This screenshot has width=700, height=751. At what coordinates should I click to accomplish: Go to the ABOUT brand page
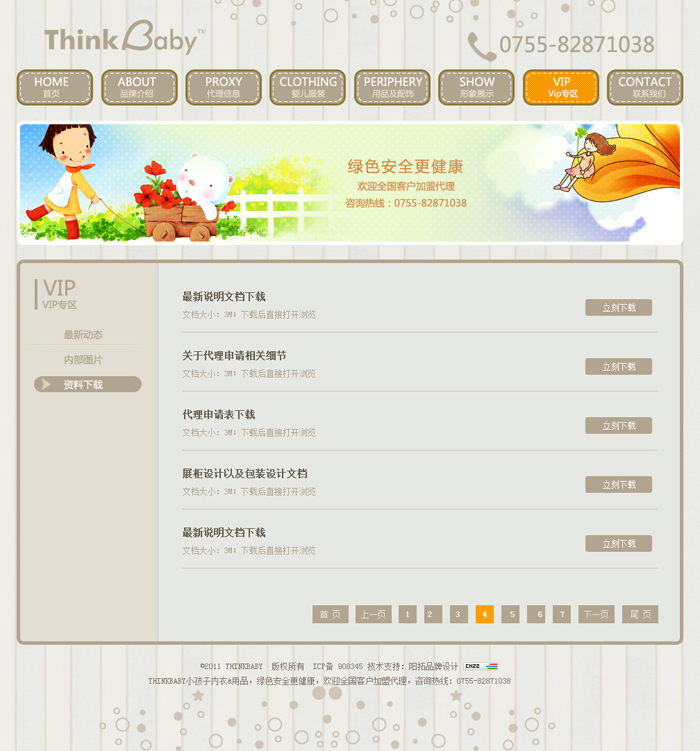137,88
